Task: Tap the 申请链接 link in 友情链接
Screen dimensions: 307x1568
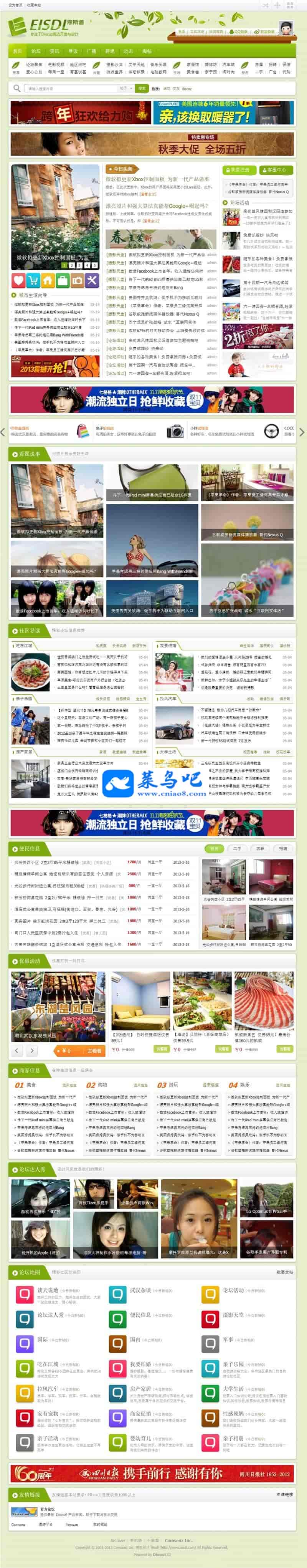Action: pos(285,1494)
